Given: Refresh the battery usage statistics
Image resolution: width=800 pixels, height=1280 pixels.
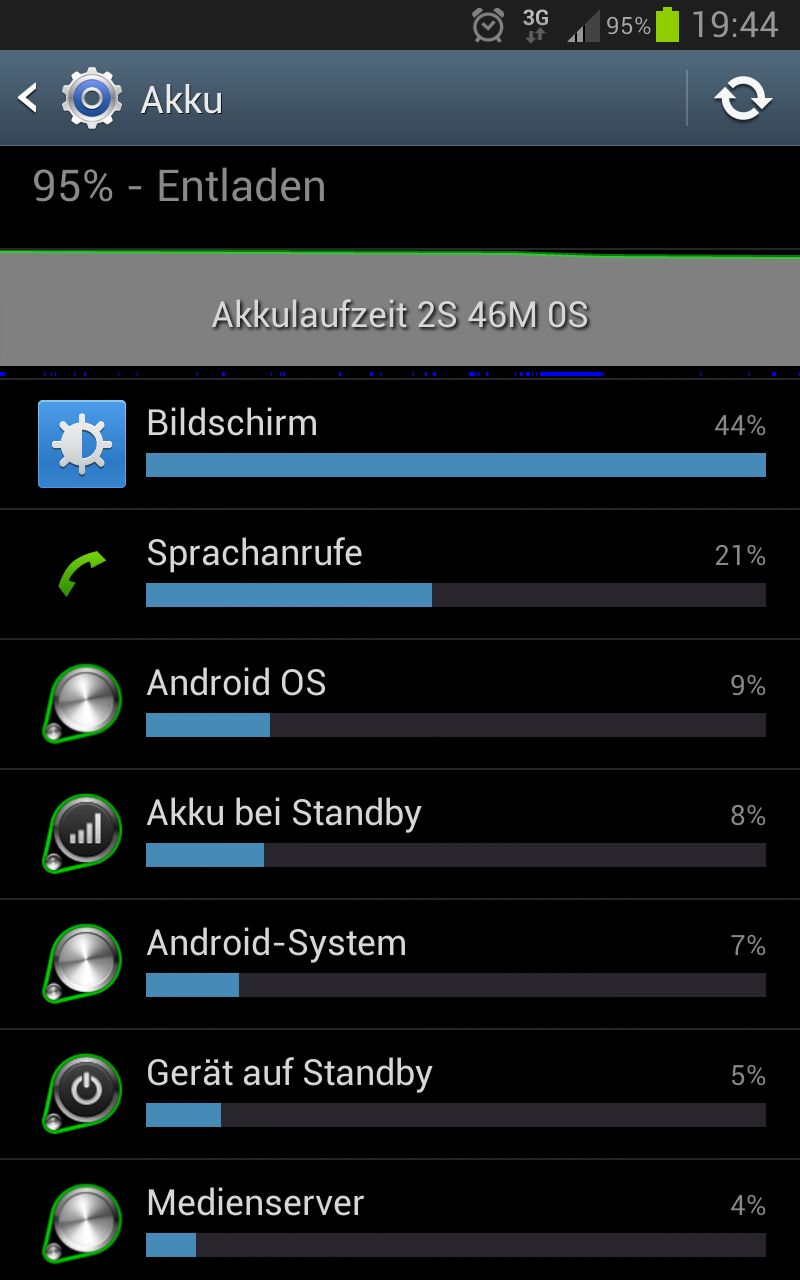Looking at the screenshot, I should [743, 98].
